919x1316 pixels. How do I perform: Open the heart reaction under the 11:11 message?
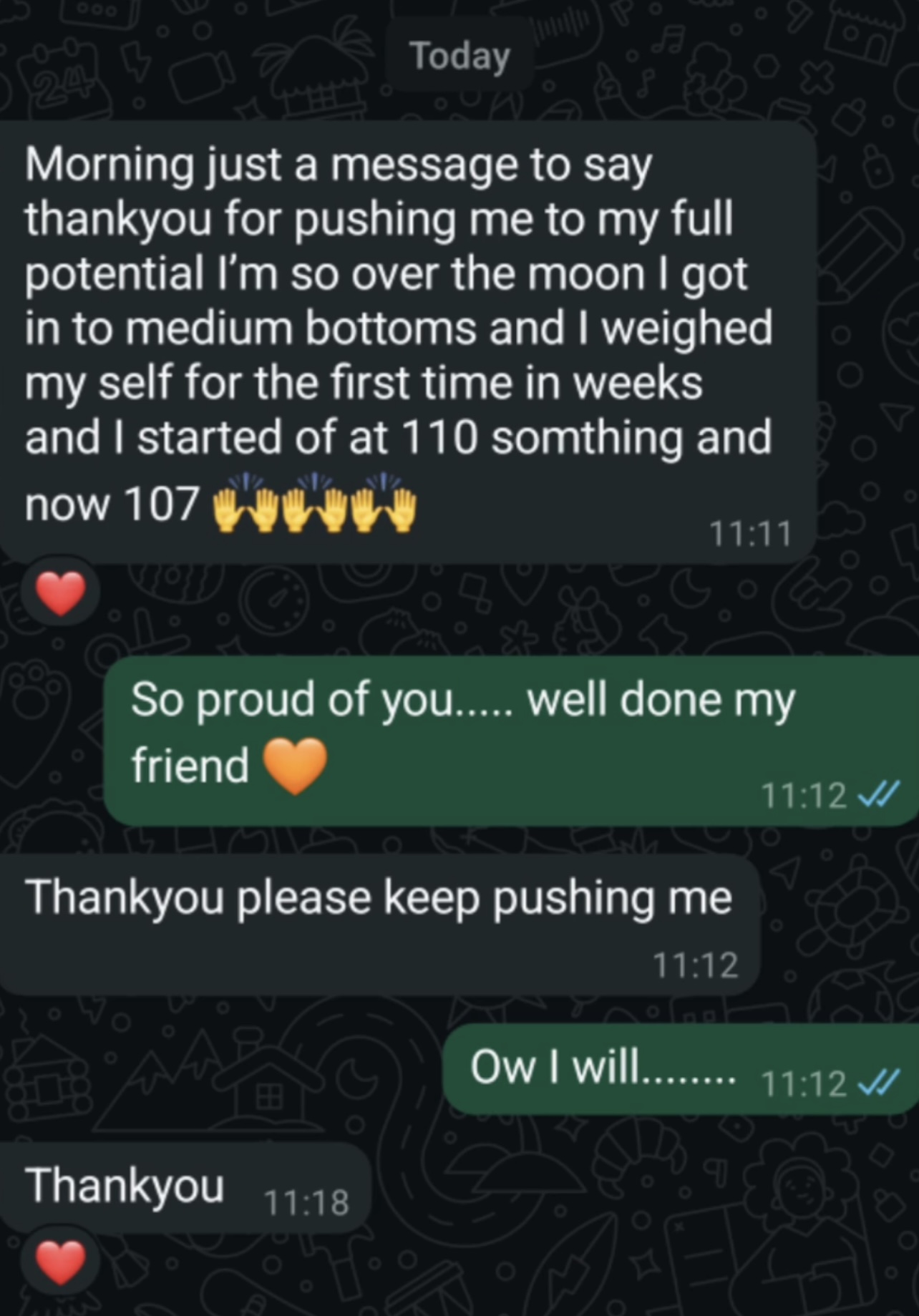click(60, 593)
